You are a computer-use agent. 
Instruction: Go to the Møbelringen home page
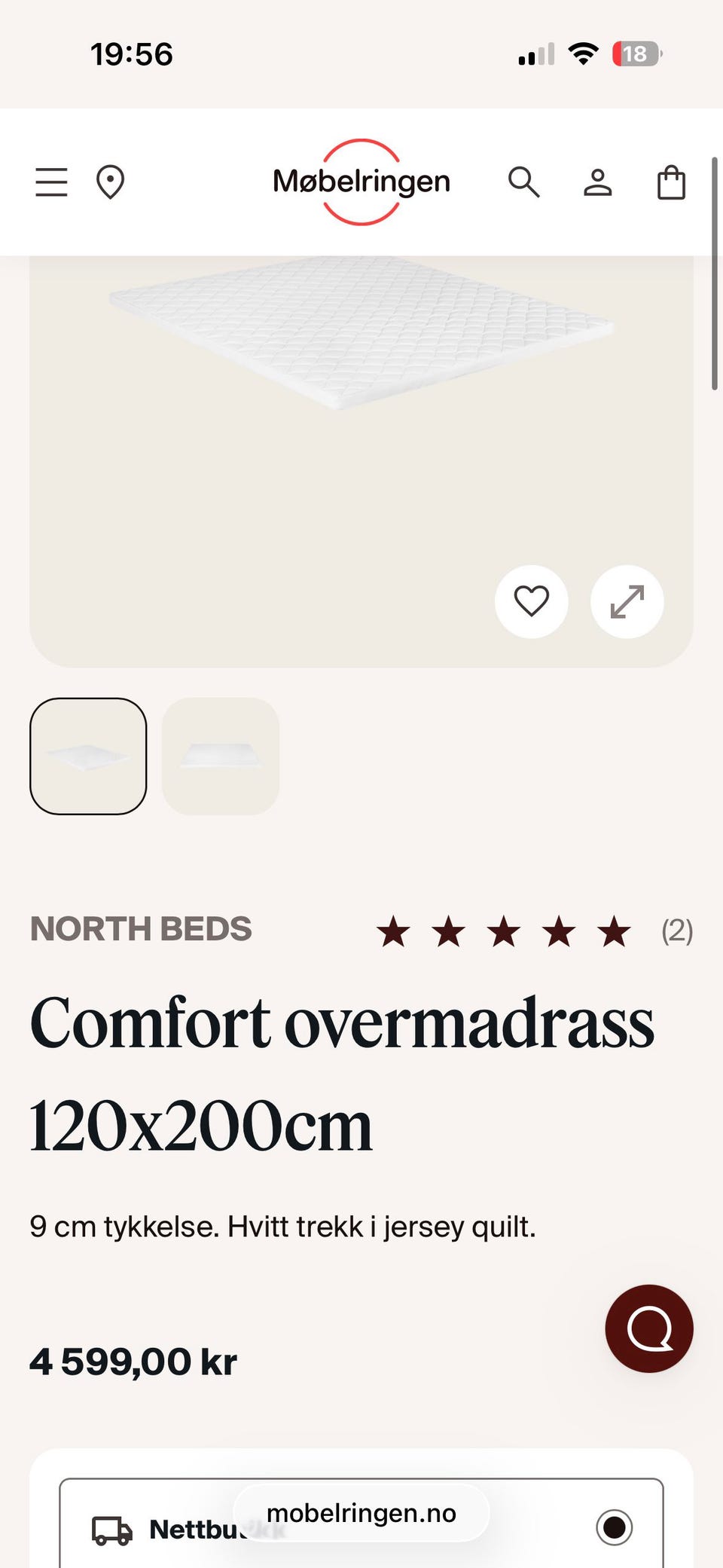[361, 182]
